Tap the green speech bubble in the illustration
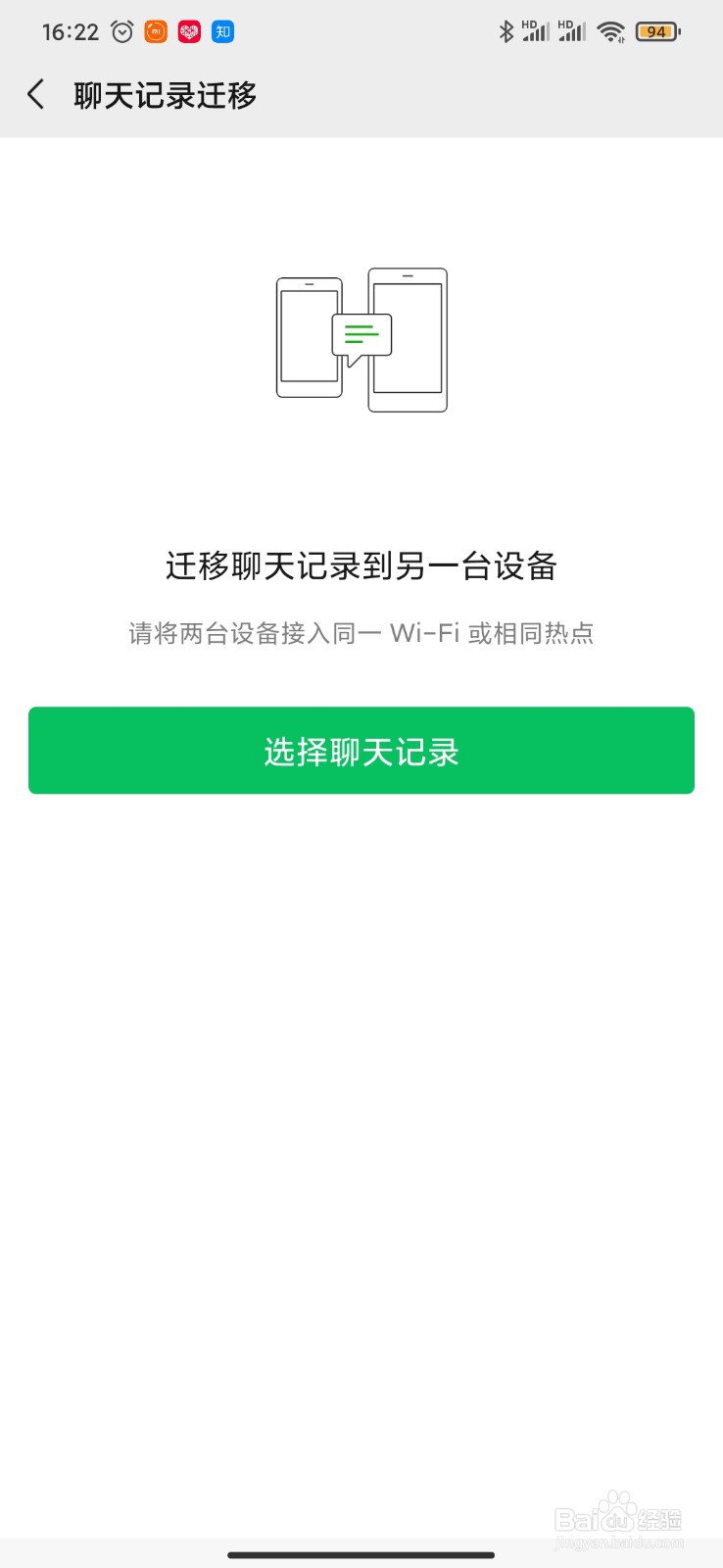The image size is (723, 1568). click(x=361, y=335)
